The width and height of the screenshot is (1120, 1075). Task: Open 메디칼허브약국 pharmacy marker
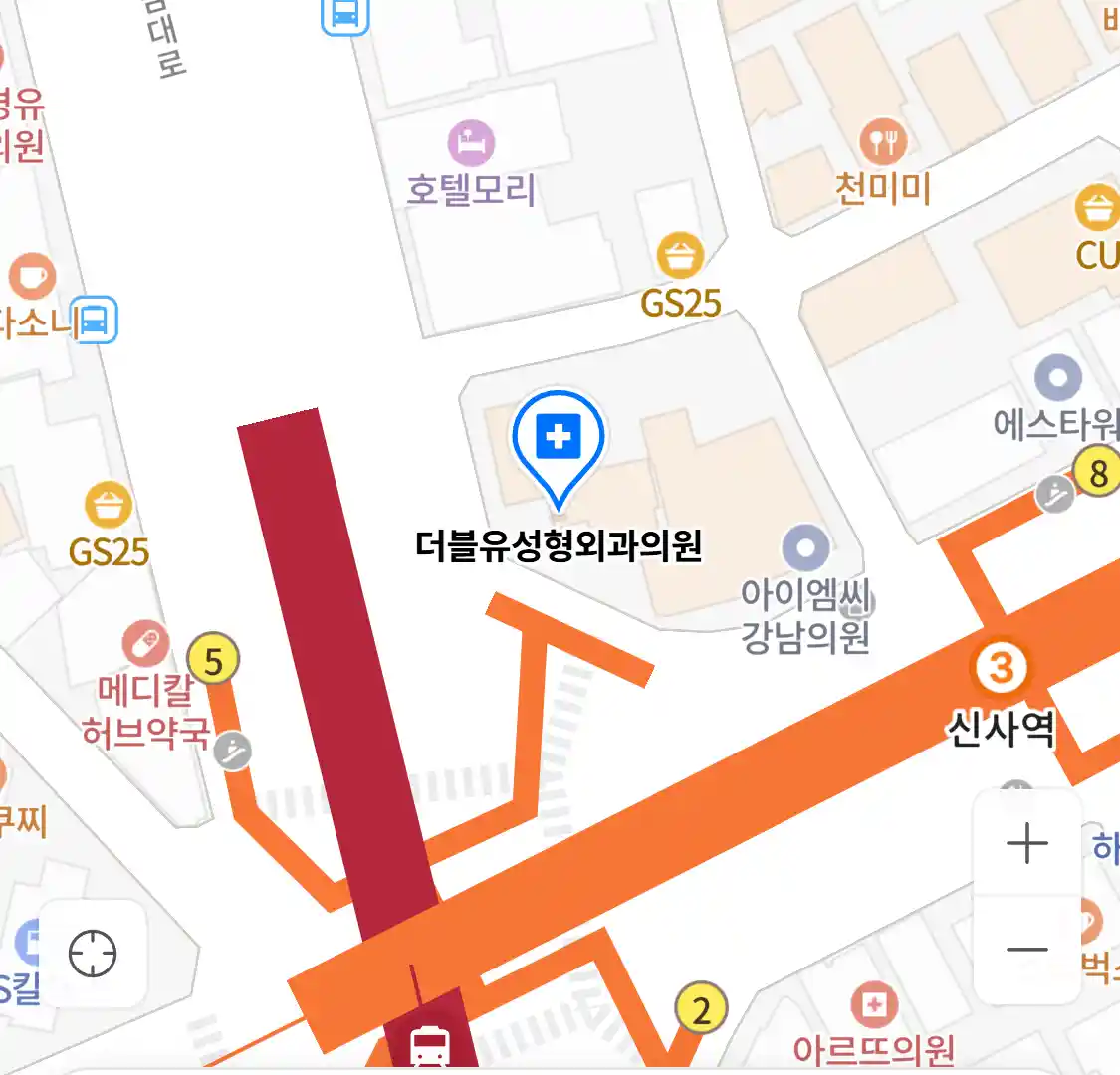pos(145,645)
